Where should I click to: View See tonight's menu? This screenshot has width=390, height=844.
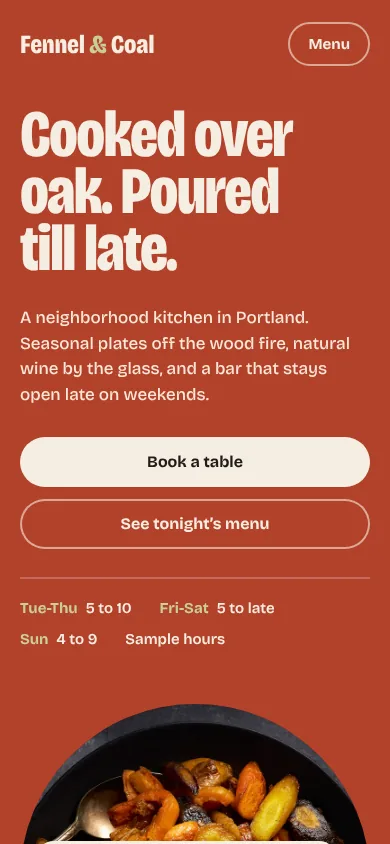point(195,524)
